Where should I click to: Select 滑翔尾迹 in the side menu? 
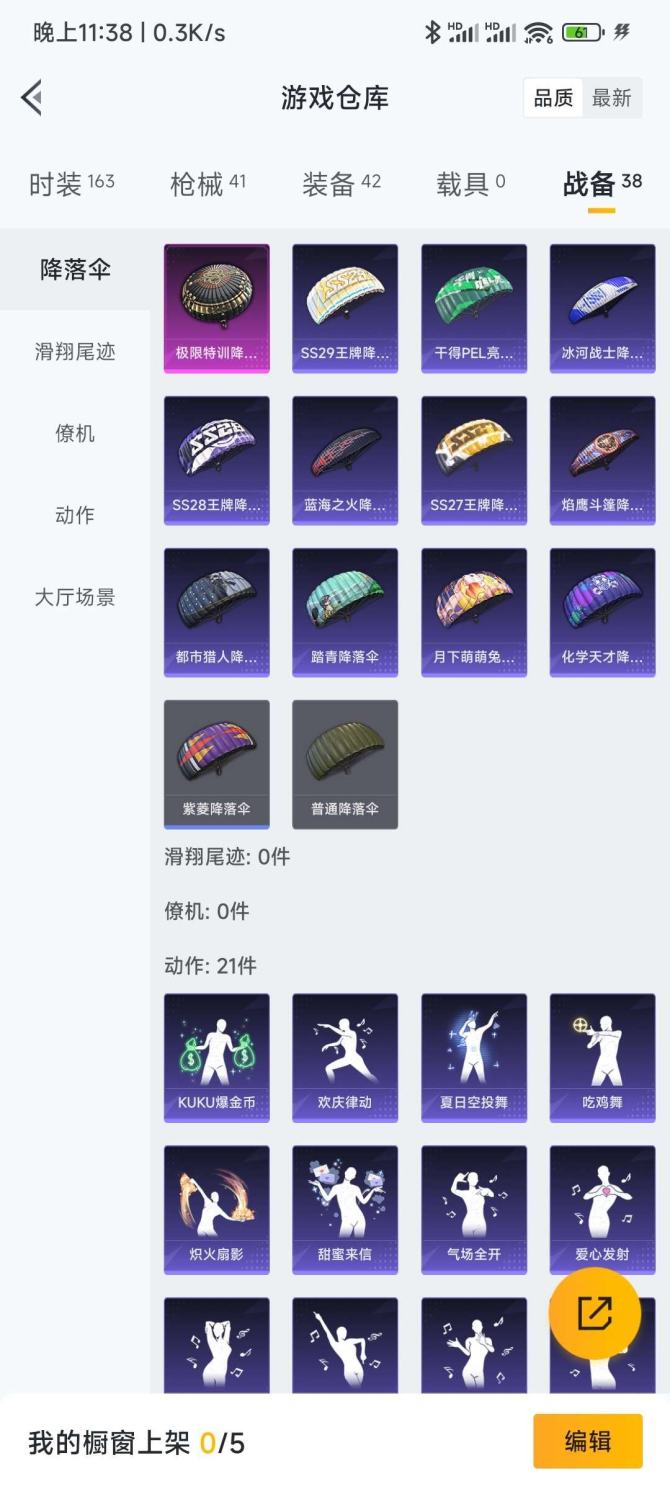(x=75, y=351)
